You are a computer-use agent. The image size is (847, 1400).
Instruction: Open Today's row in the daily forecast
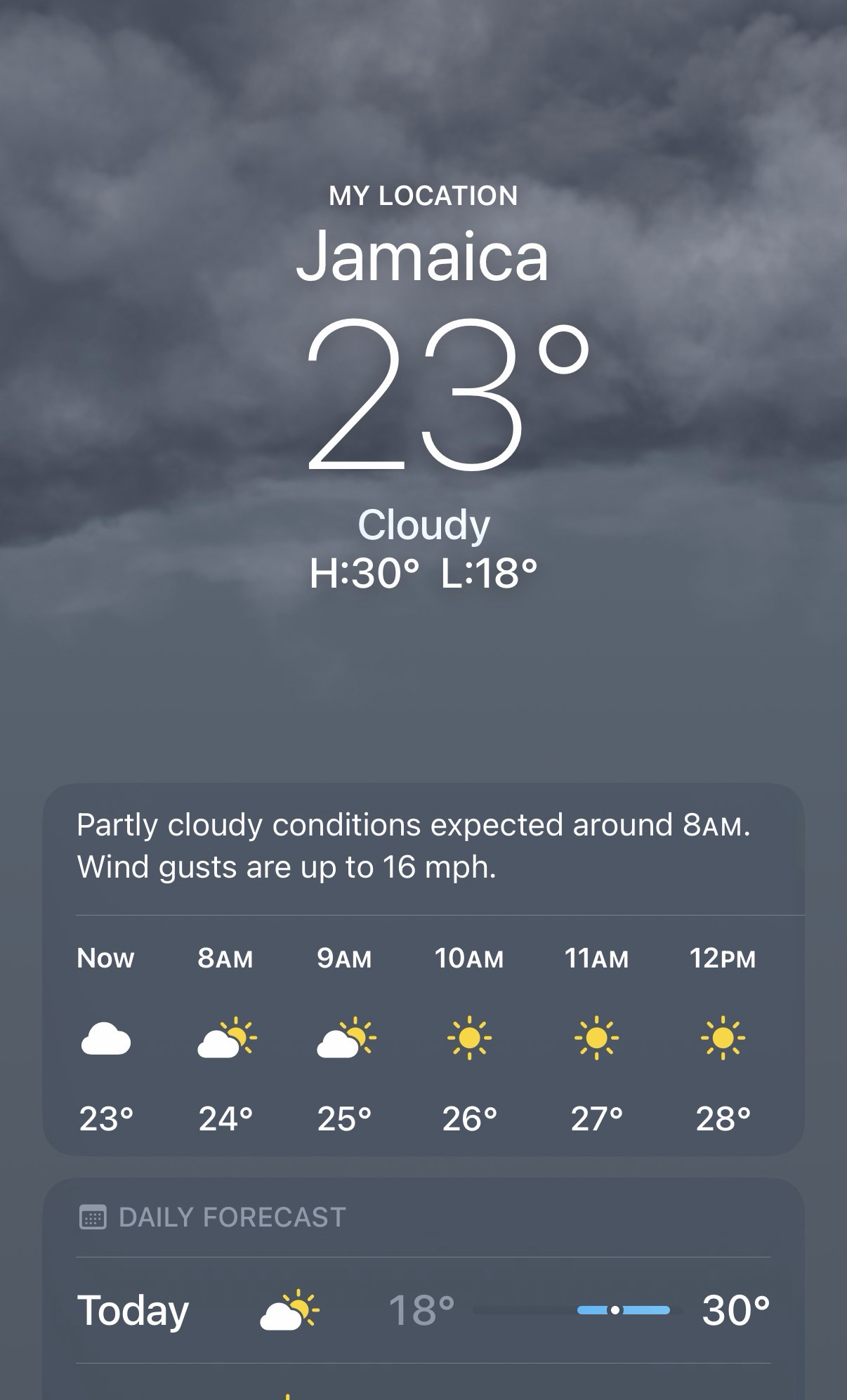[x=423, y=1310]
